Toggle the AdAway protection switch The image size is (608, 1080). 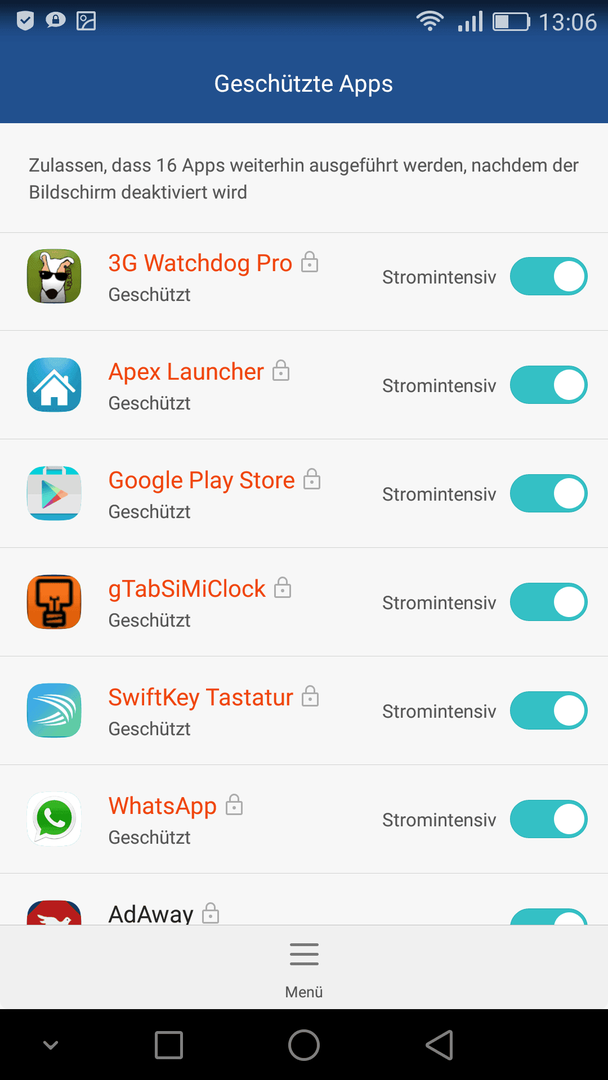(x=548, y=917)
